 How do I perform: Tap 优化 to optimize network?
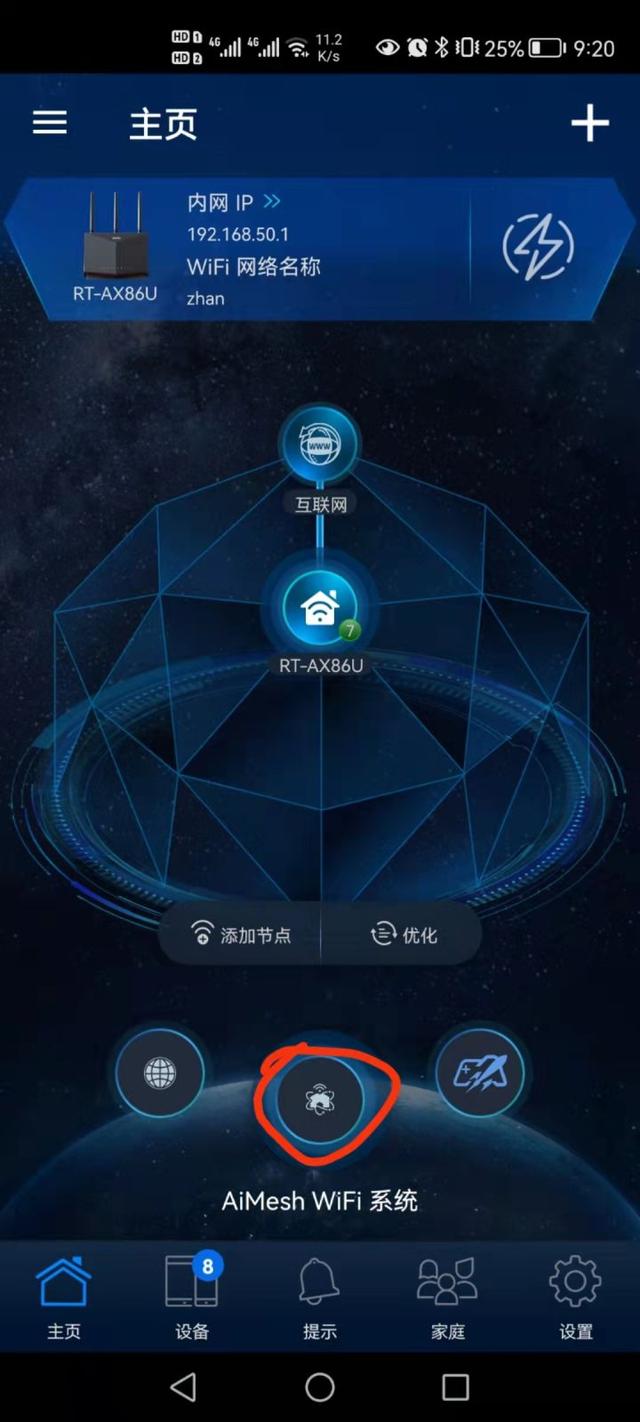click(x=404, y=935)
